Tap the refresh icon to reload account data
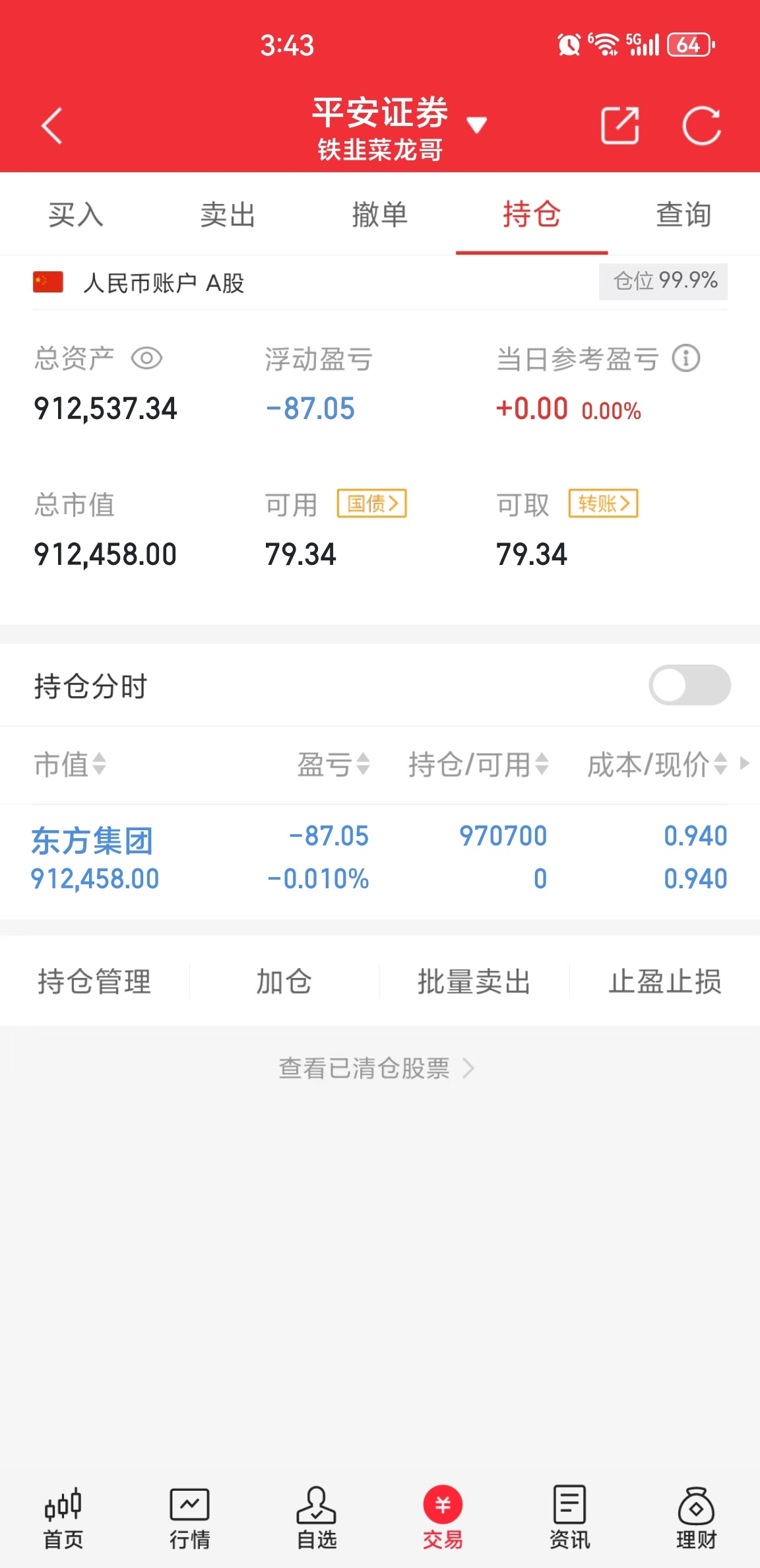 click(703, 126)
